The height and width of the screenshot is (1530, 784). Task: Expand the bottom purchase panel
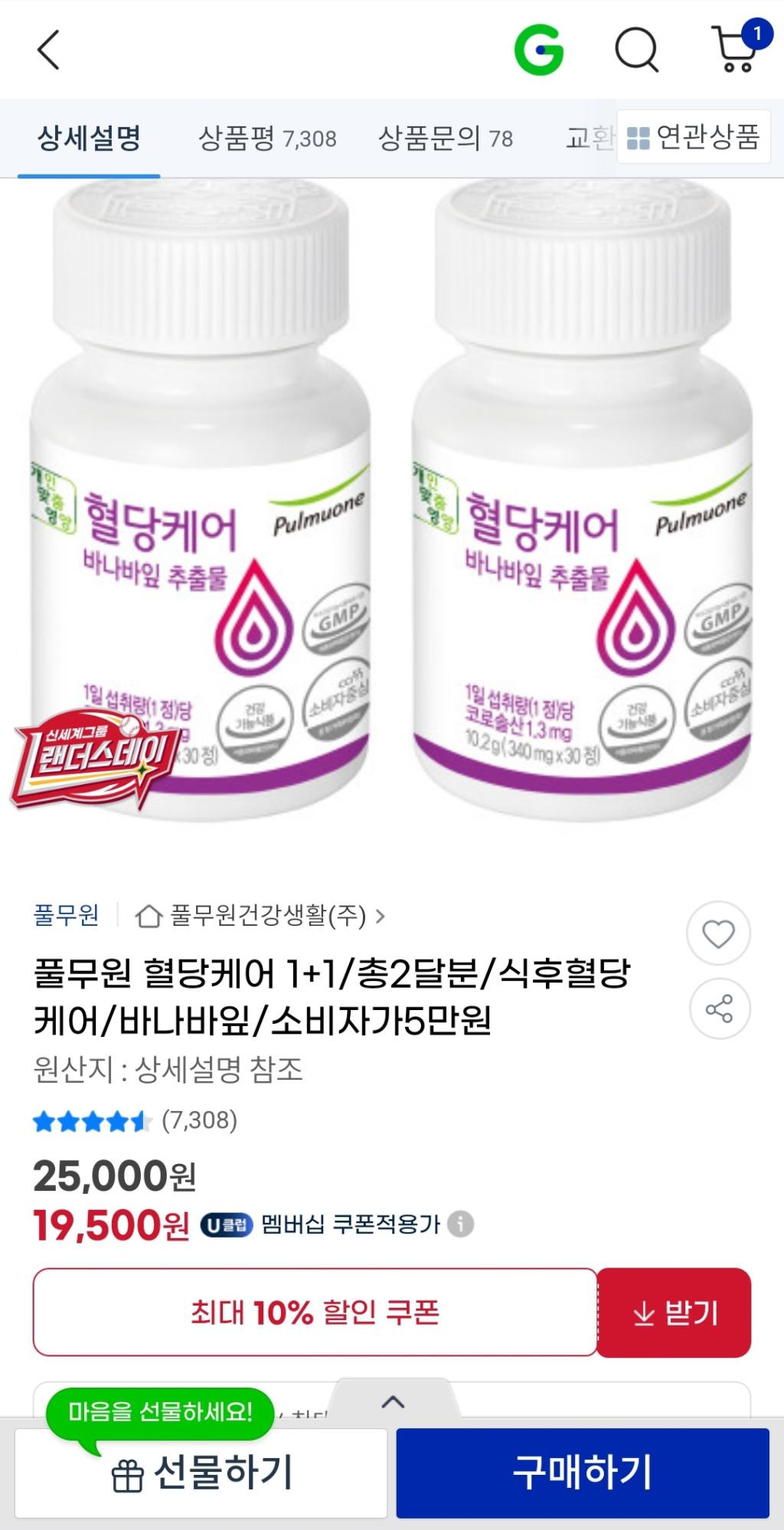pyautogui.click(x=393, y=1402)
